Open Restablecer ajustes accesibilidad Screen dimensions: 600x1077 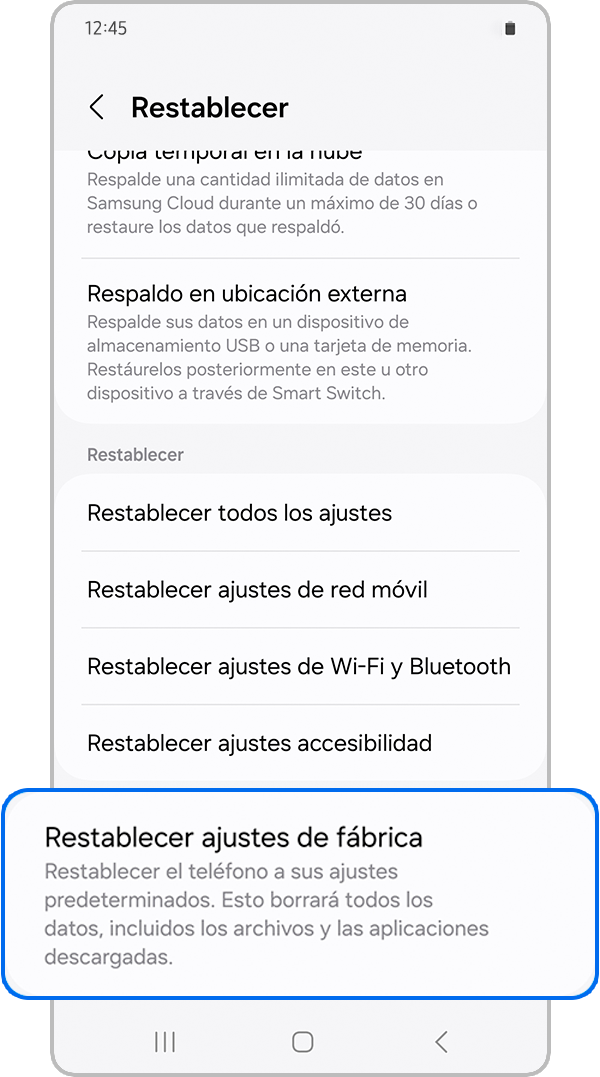click(300, 744)
